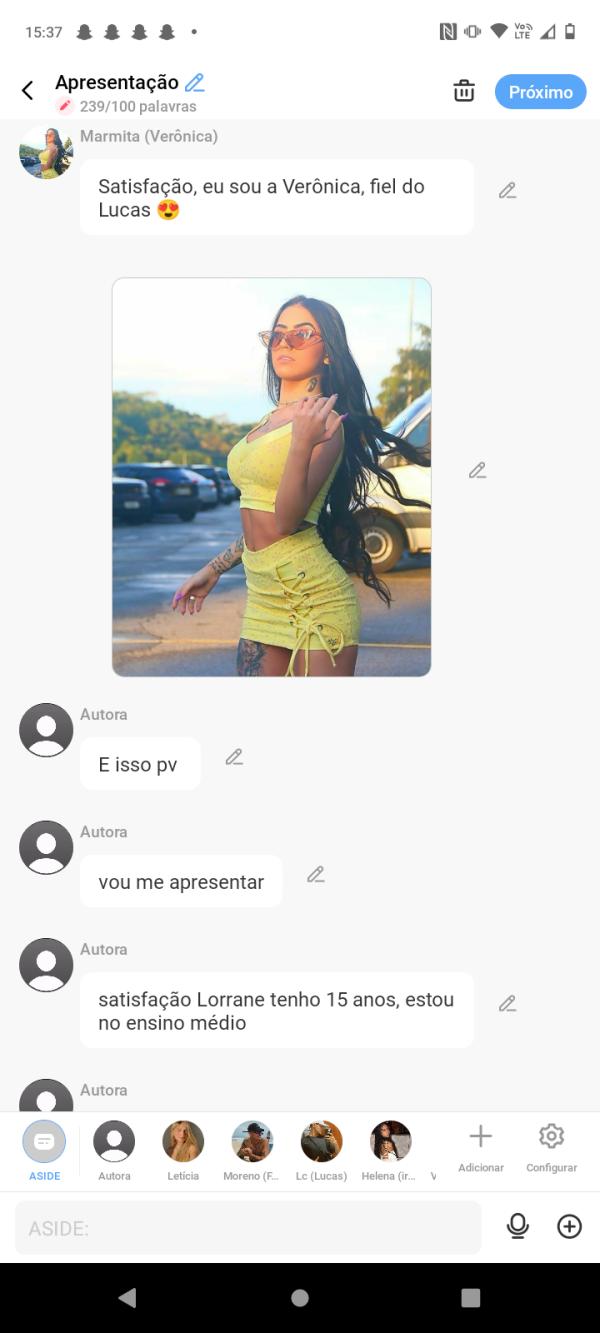Pick Lc (Lucas) as the speaker
Screen dimensions: 600x1333
[321, 1150]
